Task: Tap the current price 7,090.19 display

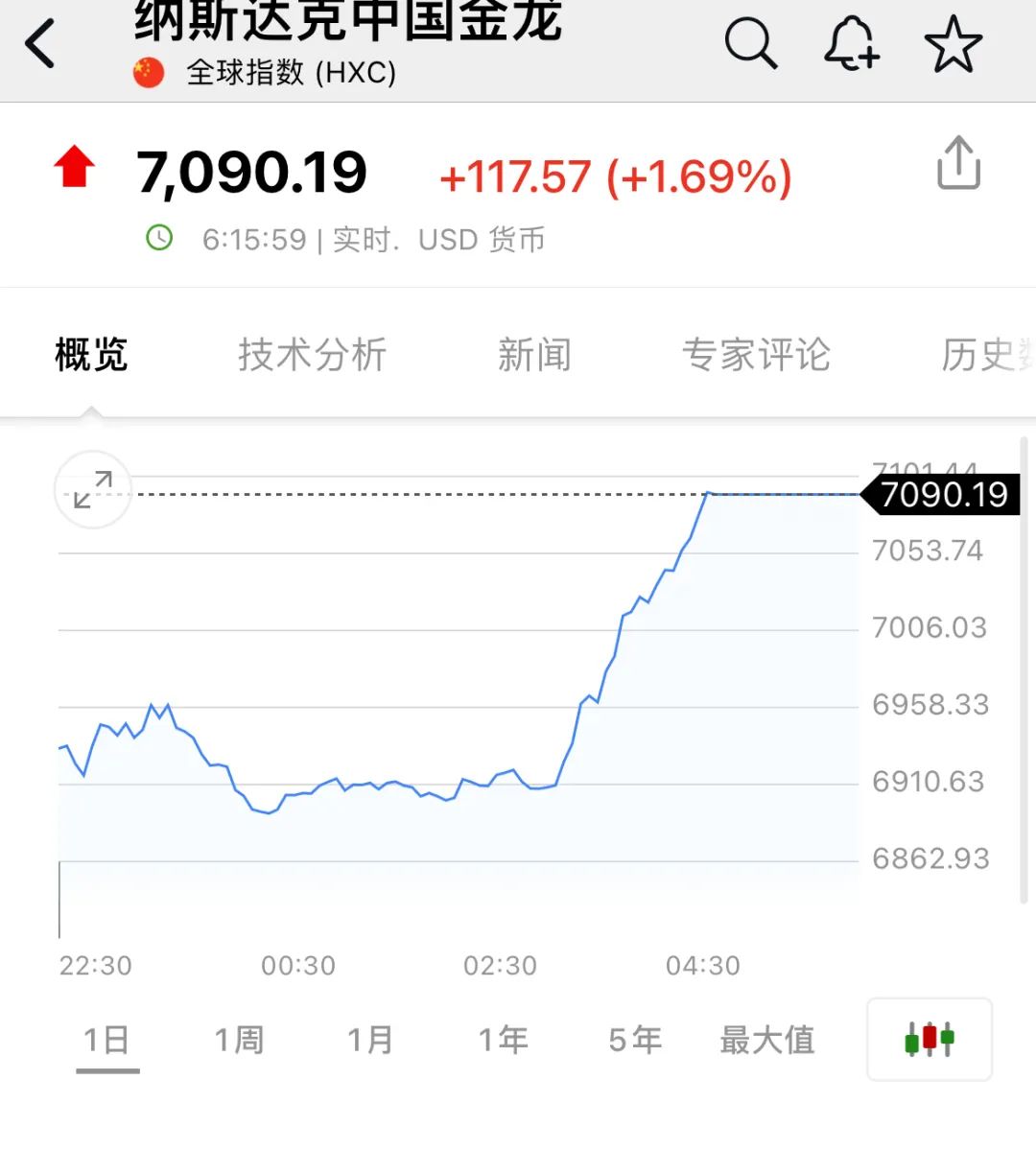Action: click(x=254, y=173)
